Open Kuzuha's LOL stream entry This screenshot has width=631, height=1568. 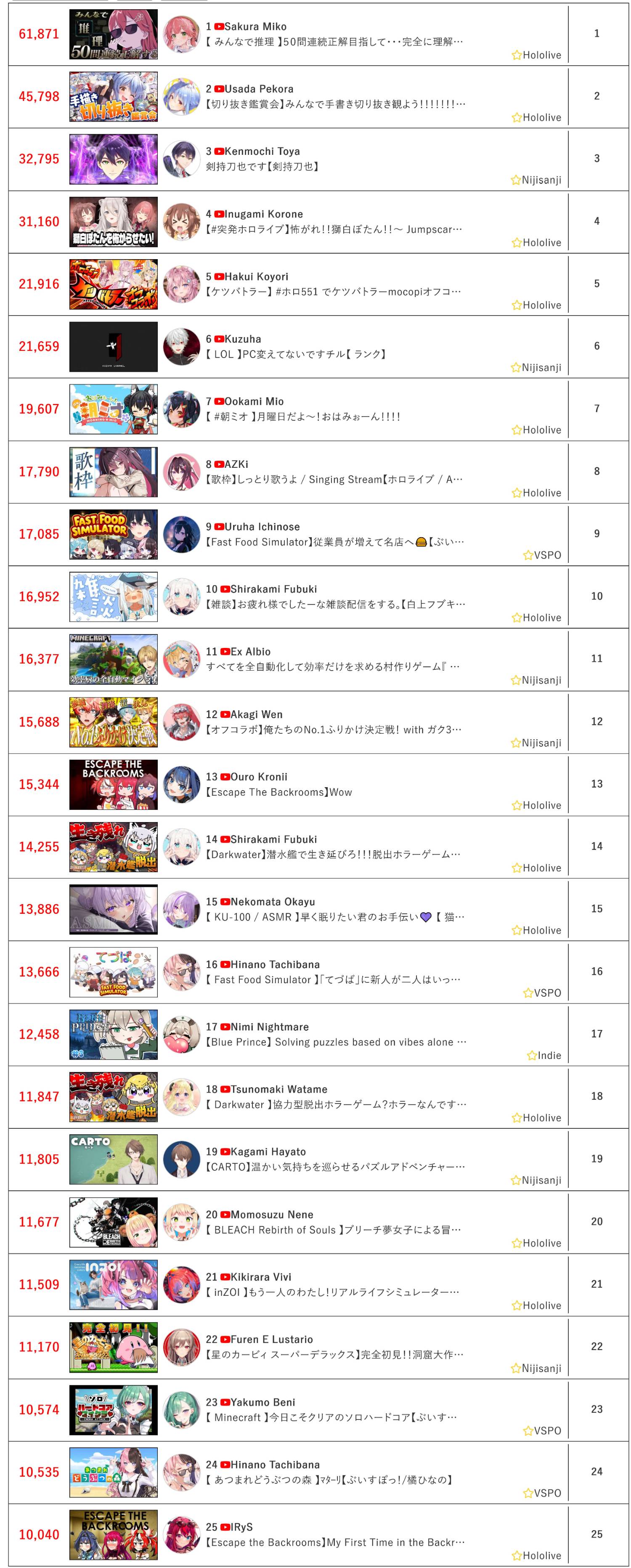[x=296, y=354]
